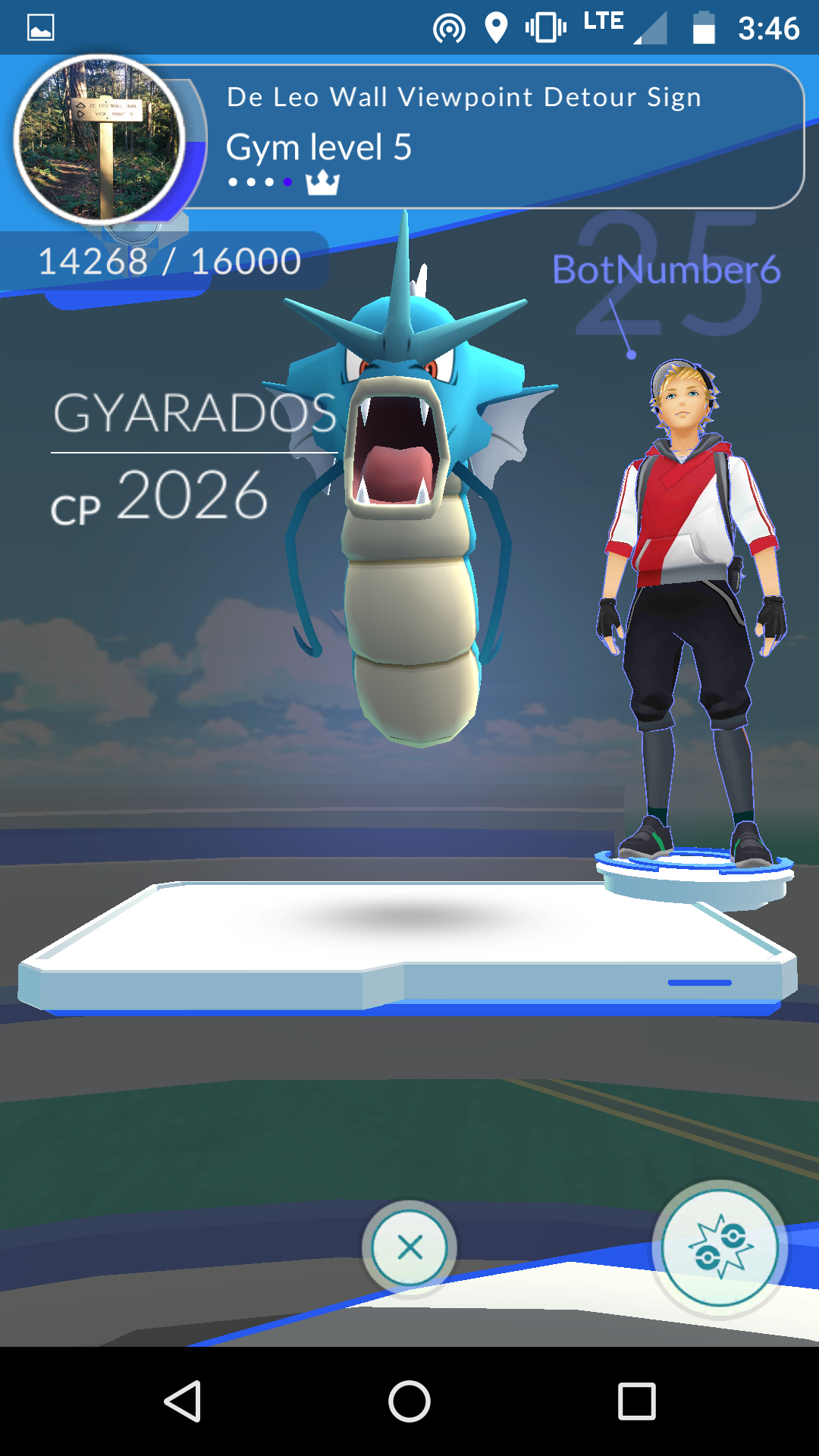Go to the Android home screen
The width and height of the screenshot is (819, 1456).
tap(409, 1401)
